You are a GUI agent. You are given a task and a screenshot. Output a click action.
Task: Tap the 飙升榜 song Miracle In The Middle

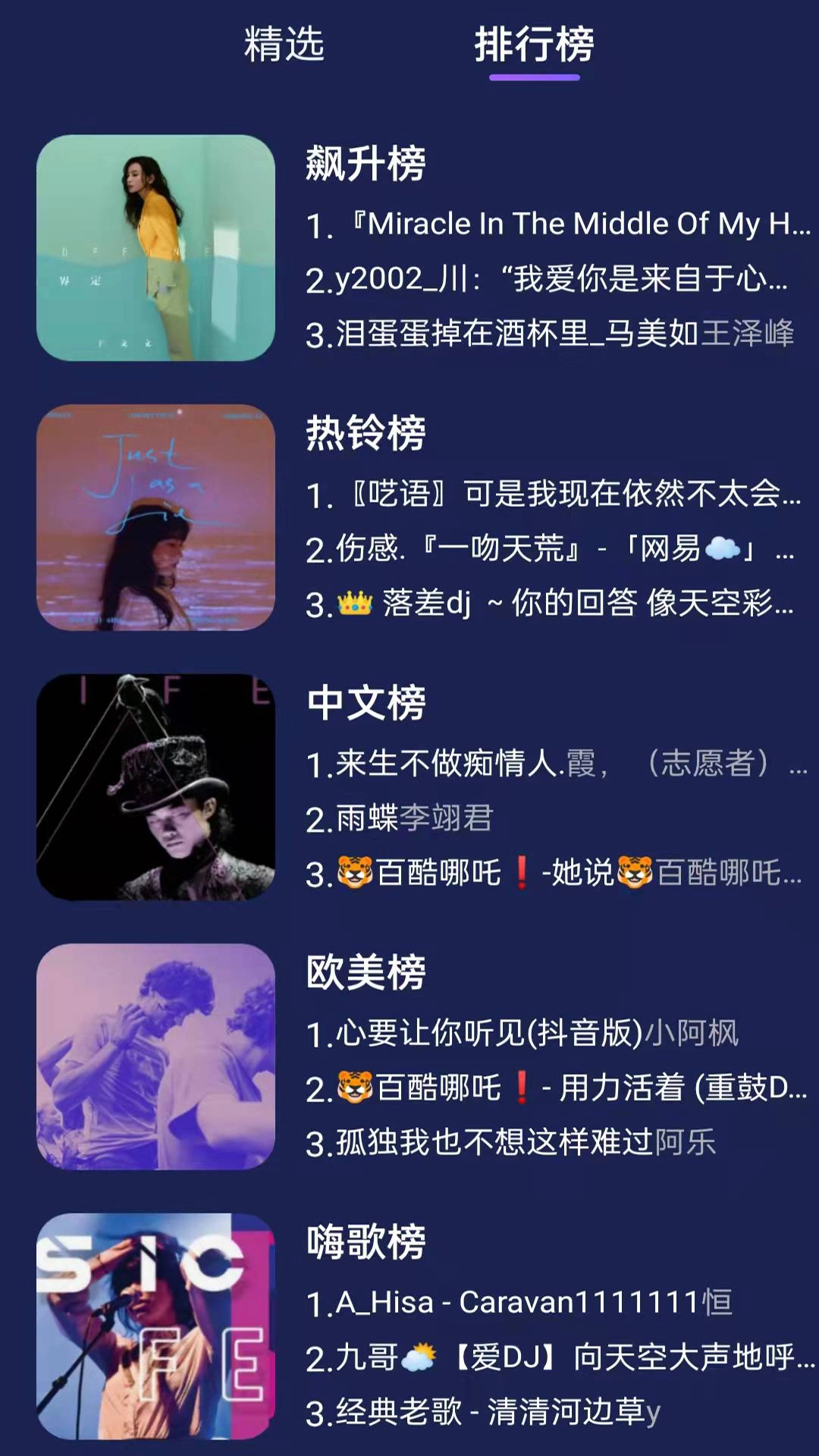[557, 224]
